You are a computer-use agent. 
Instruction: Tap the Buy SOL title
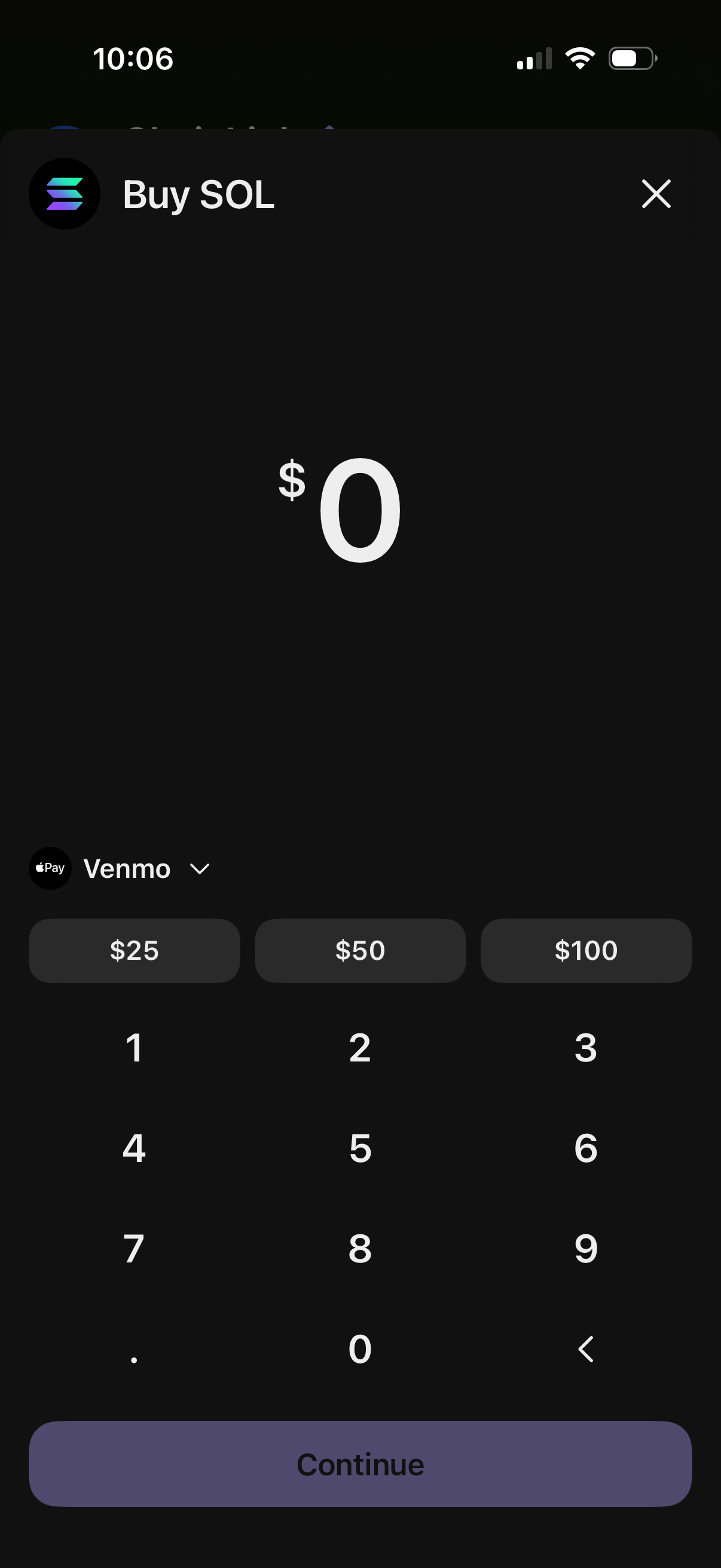point(198,195)
